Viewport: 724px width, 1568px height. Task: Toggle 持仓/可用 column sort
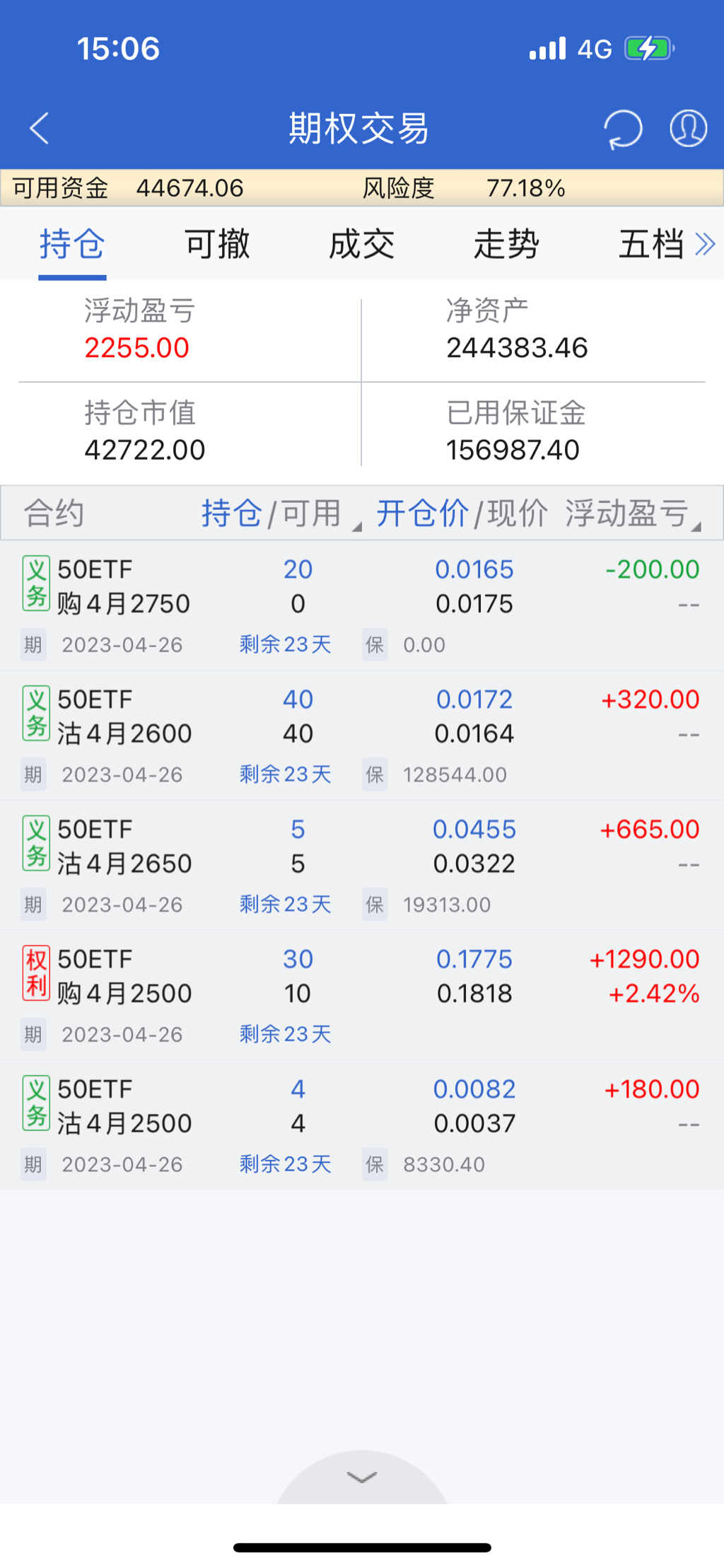click(x=279, y=513)
